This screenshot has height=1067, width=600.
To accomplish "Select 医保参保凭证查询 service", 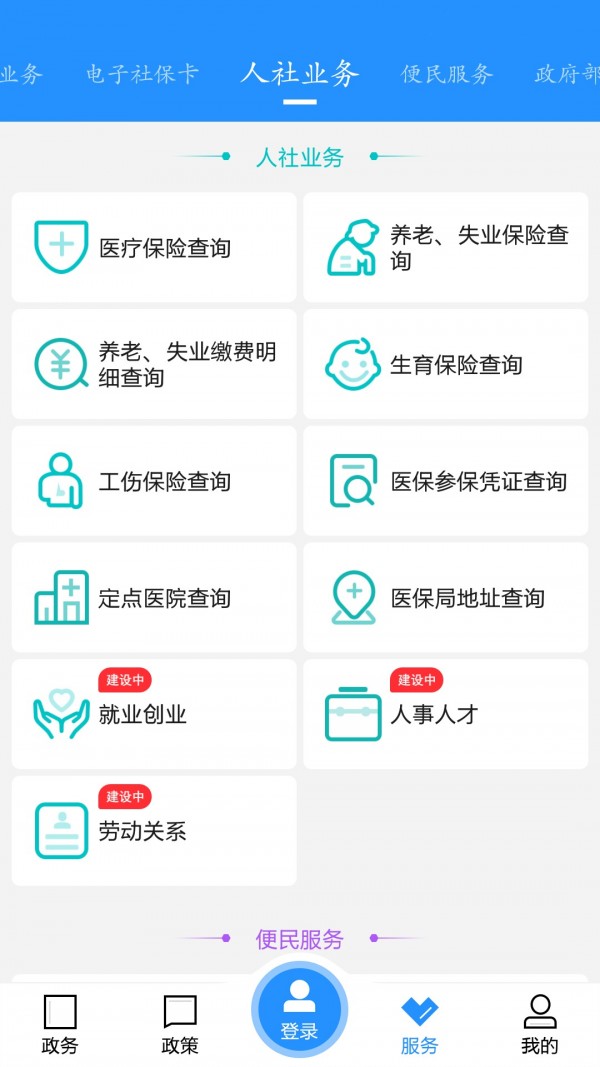I will (x=446, y=481).
